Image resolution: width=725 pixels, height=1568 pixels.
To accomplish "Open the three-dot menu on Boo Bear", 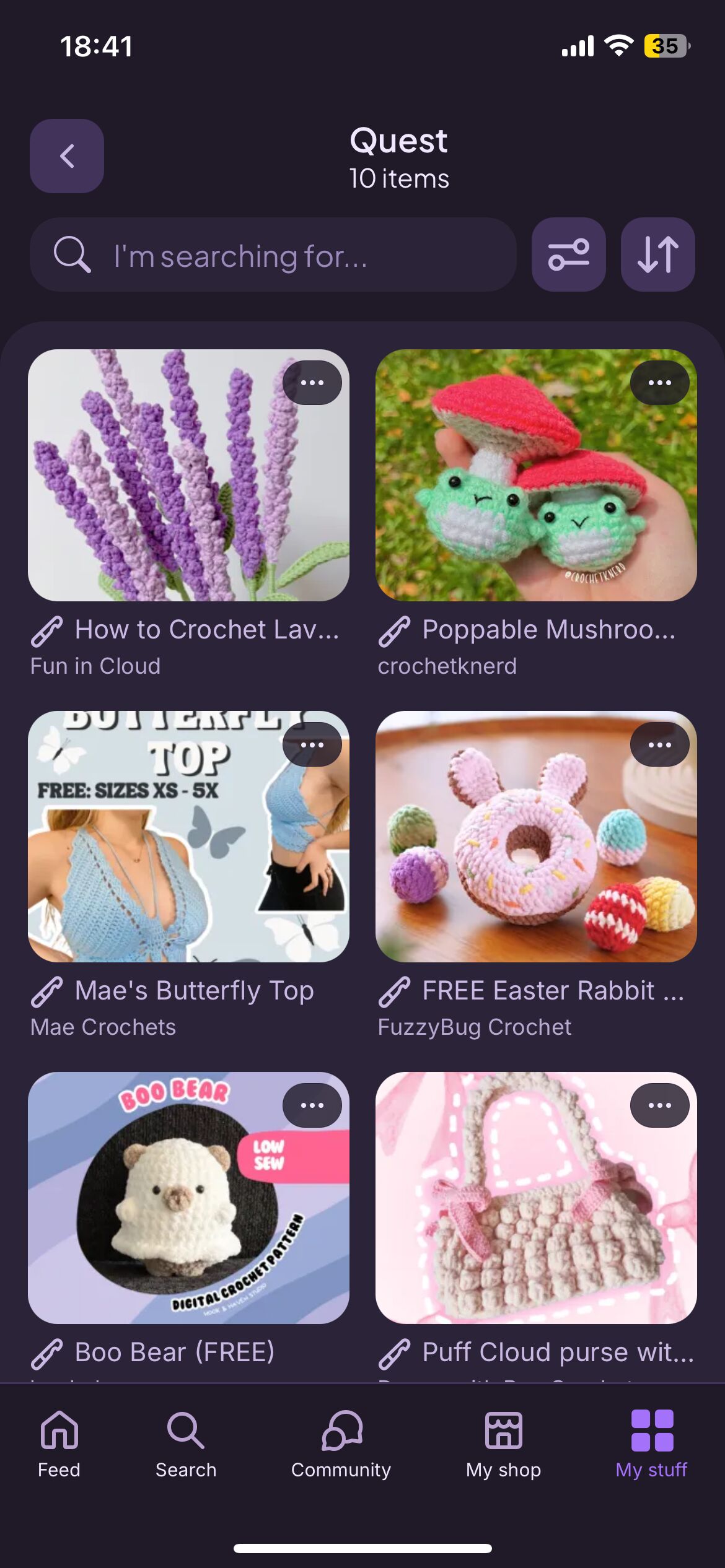I will tap(312, 1105).
